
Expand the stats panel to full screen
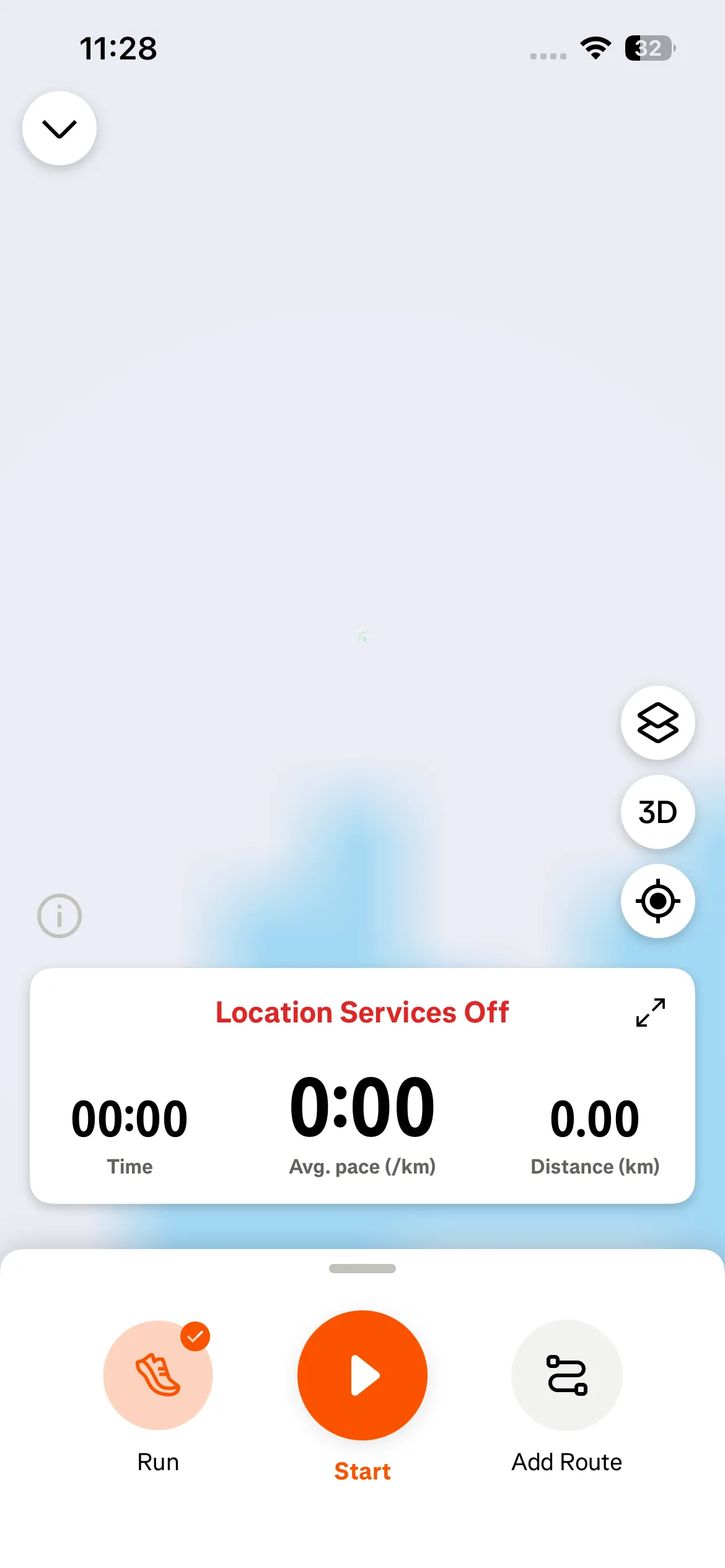tap(651, 1013)
